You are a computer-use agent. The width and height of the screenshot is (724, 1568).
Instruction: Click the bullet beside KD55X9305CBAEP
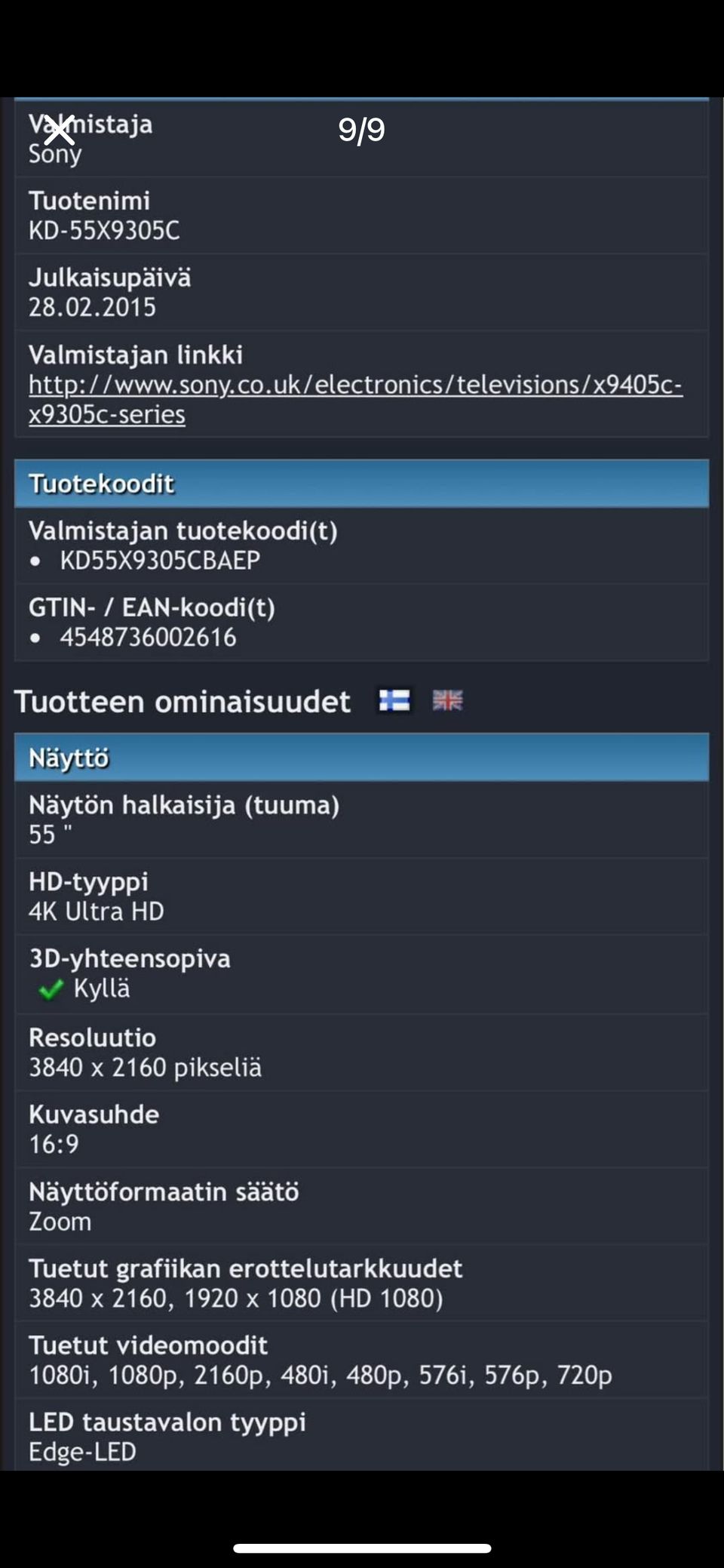34,561
